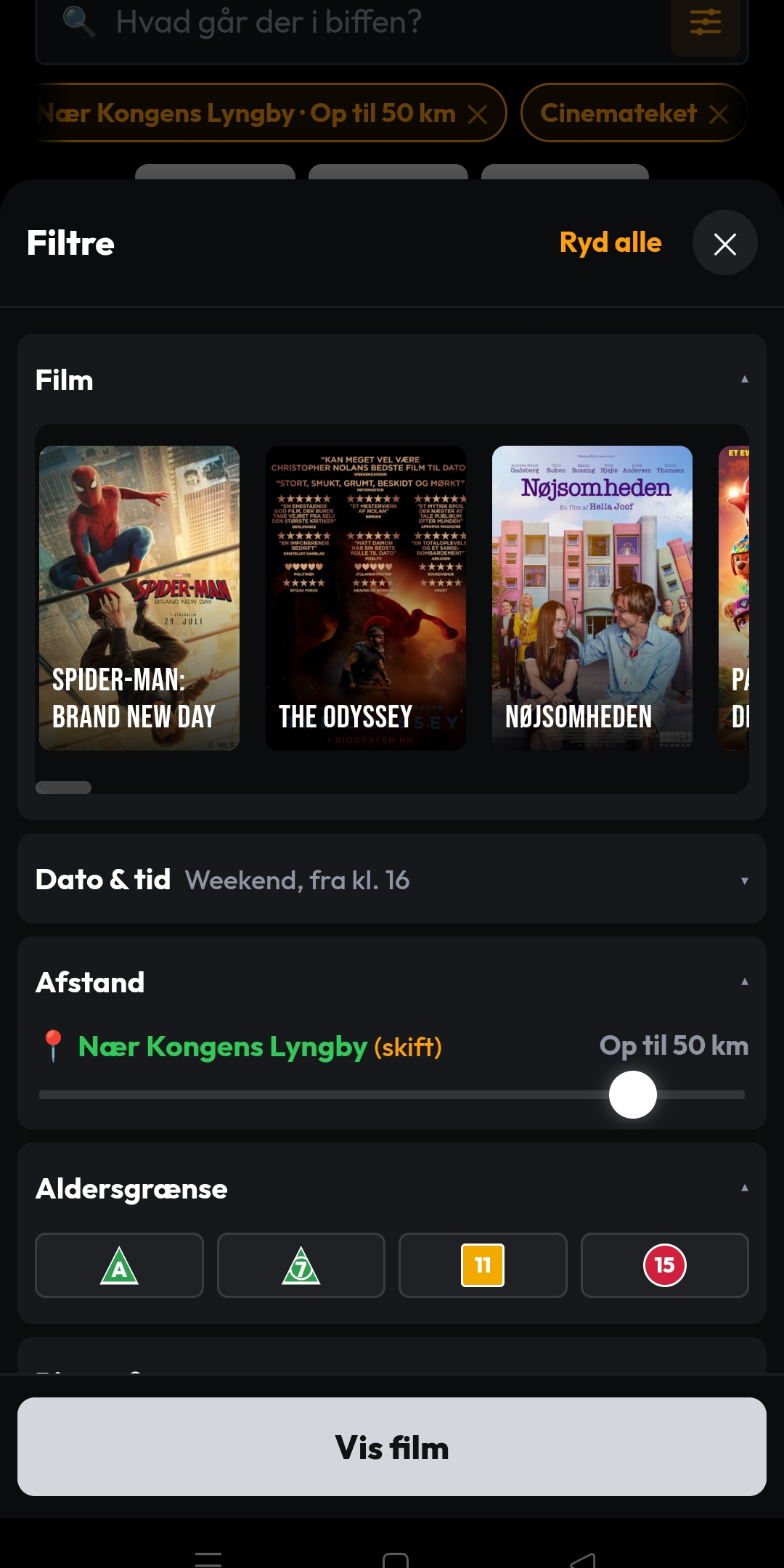The height and width of the screenshot is (1568, 784).
Task: Show movies with Vis film button
Action: (392, 1447)
